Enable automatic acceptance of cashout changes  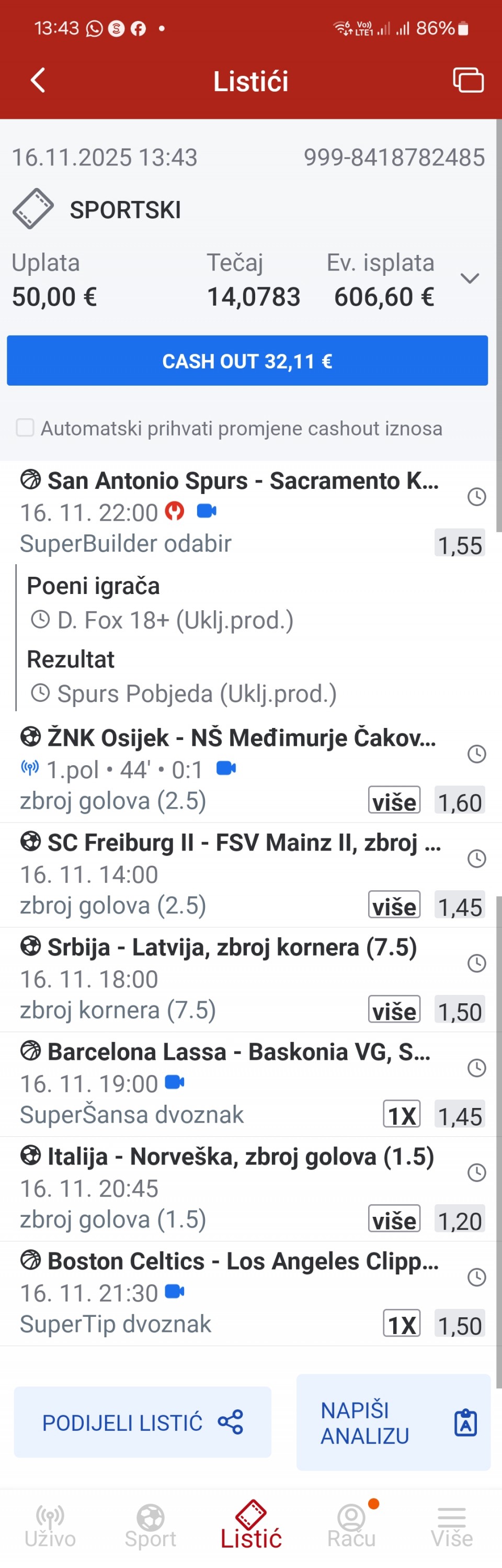pyautogui.click(x=25, y=428)
